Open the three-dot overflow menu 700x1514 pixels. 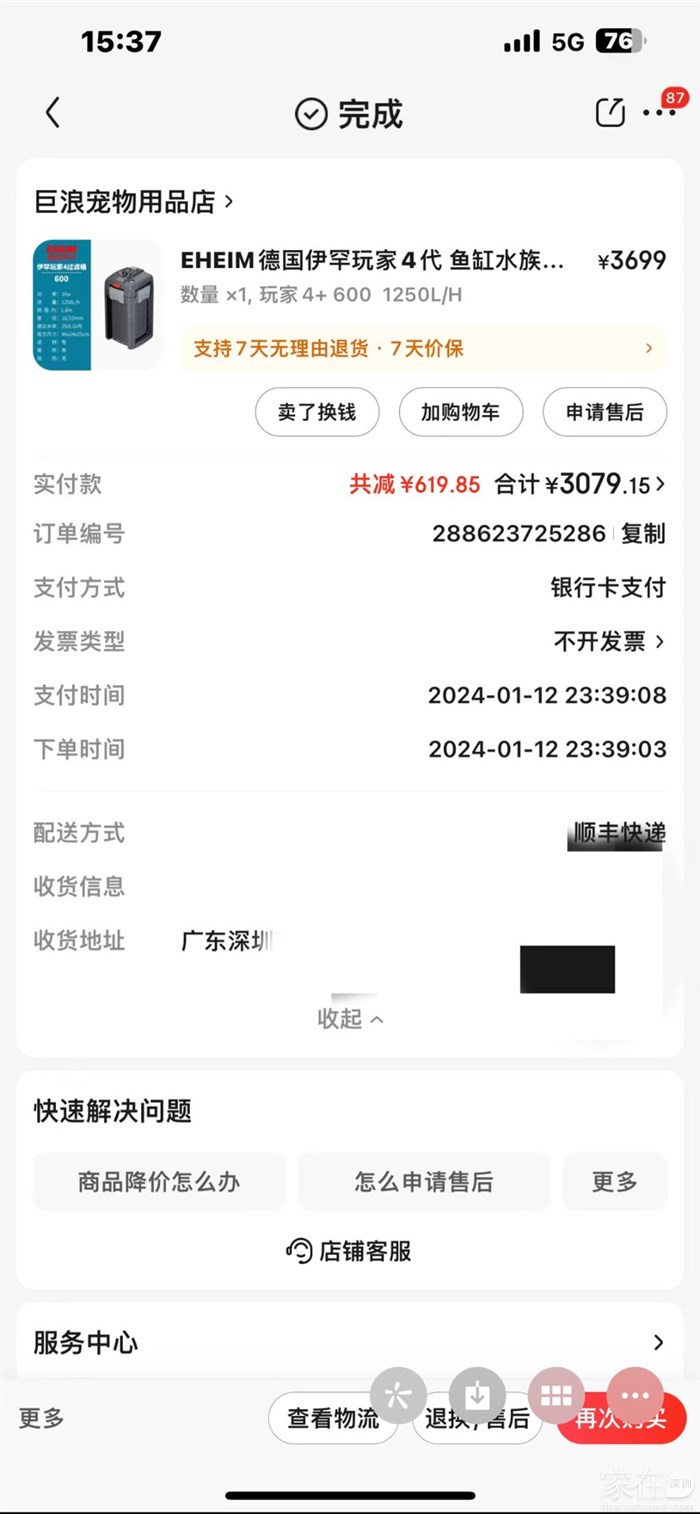pos(659,113)
